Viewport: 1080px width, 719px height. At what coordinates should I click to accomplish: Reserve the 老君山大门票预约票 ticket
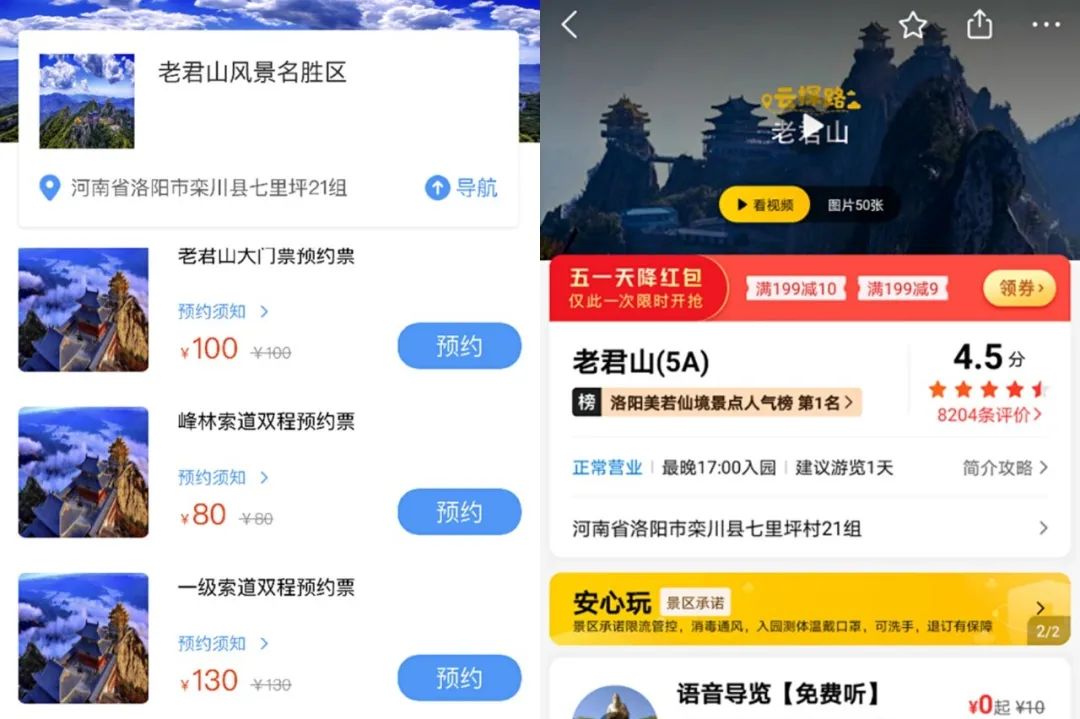tap(459, 346)
